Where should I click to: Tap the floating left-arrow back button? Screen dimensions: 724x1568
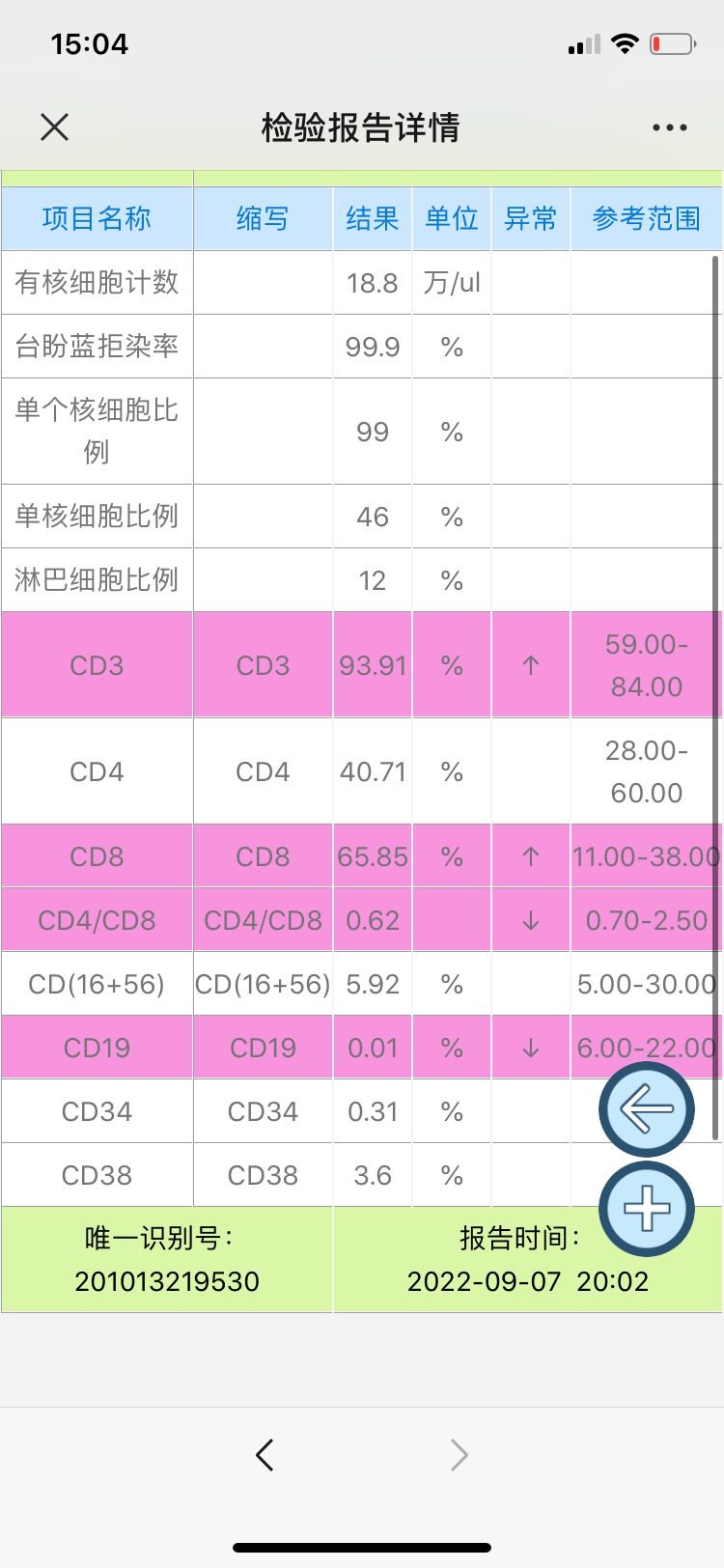(x=646, y=1109)
